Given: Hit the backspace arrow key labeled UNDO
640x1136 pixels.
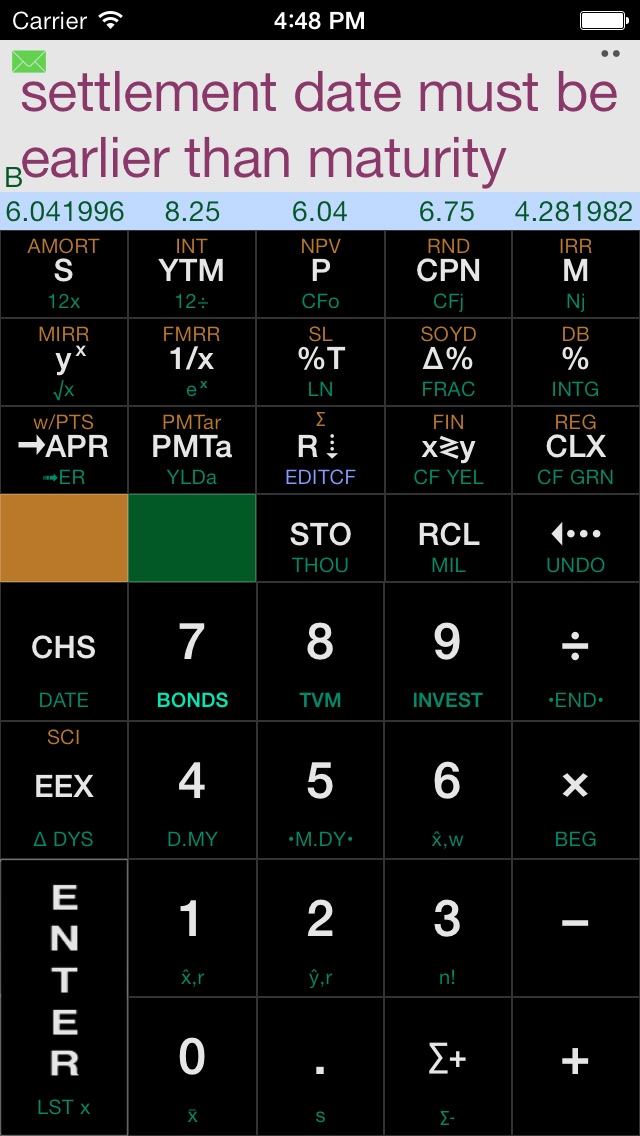Looking at the screenshot, I should pos(576,538).
